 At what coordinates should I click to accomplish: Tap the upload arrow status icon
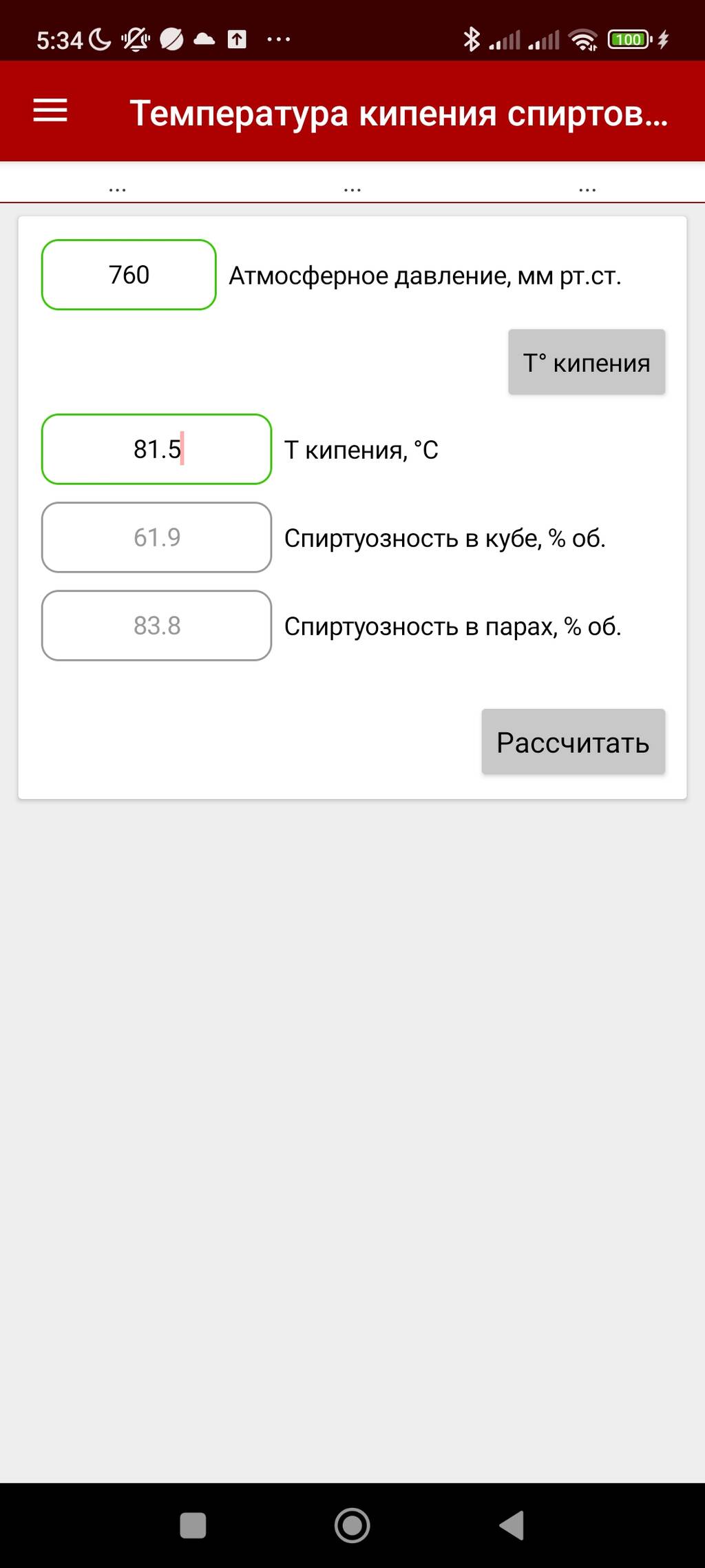pyautogui.click(x=238, y=39)
